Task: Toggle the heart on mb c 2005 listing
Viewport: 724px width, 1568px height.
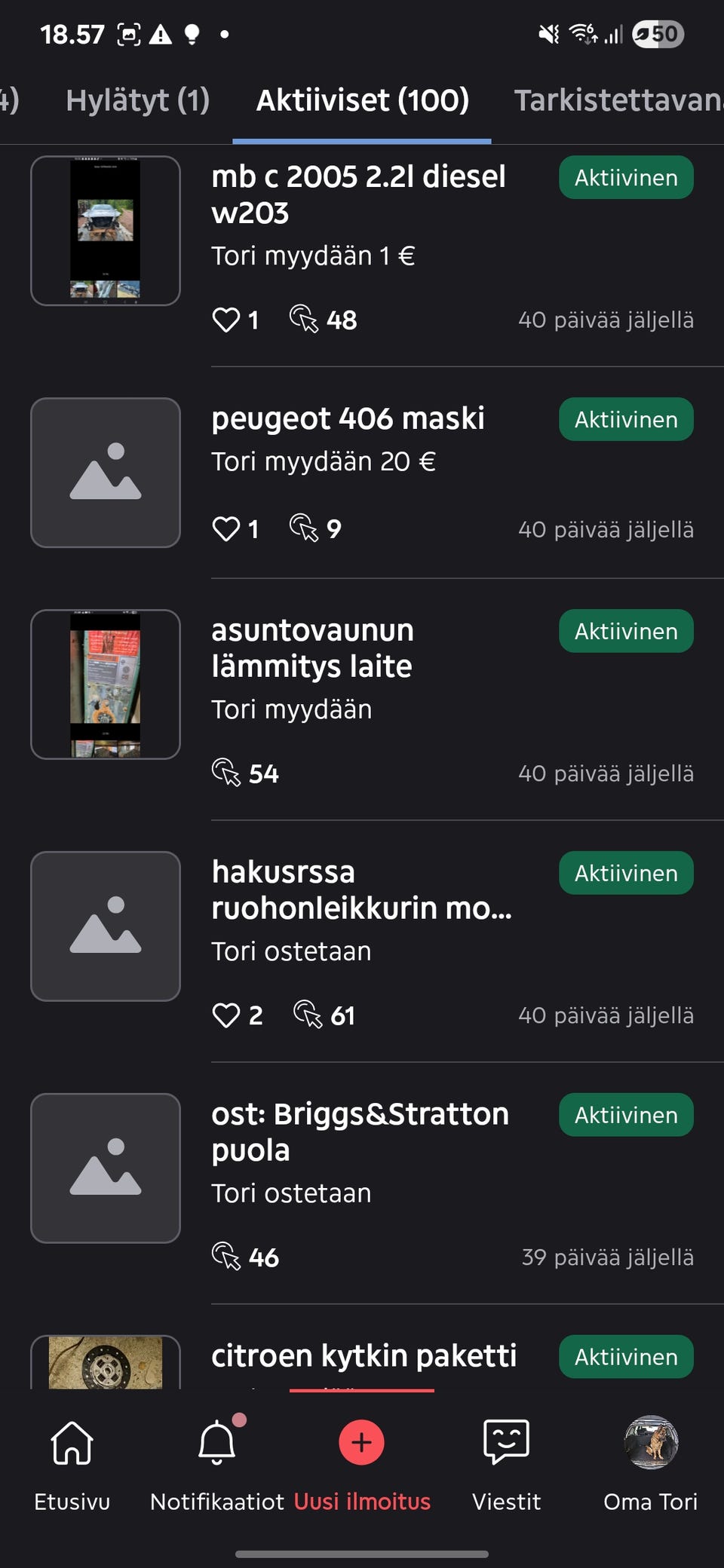Action: (x=226, y=320)
